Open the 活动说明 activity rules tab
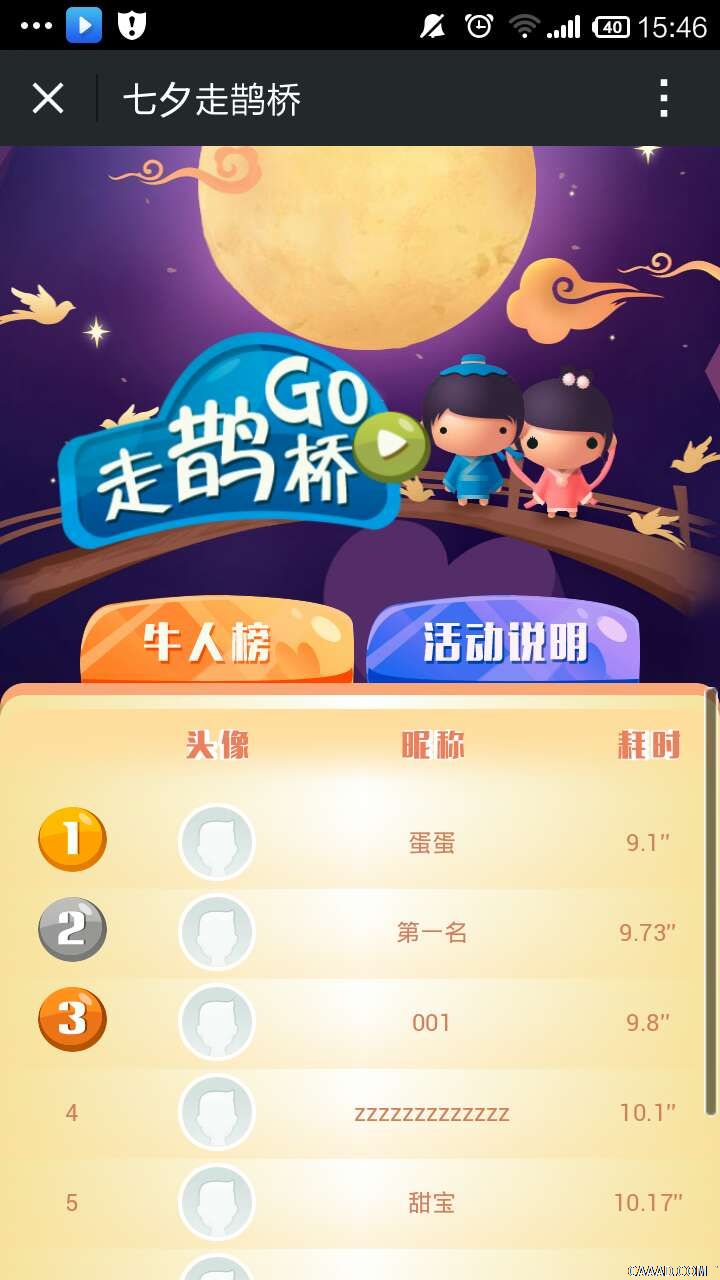Viewport: 720px width, 1280px height. point(503,642)
